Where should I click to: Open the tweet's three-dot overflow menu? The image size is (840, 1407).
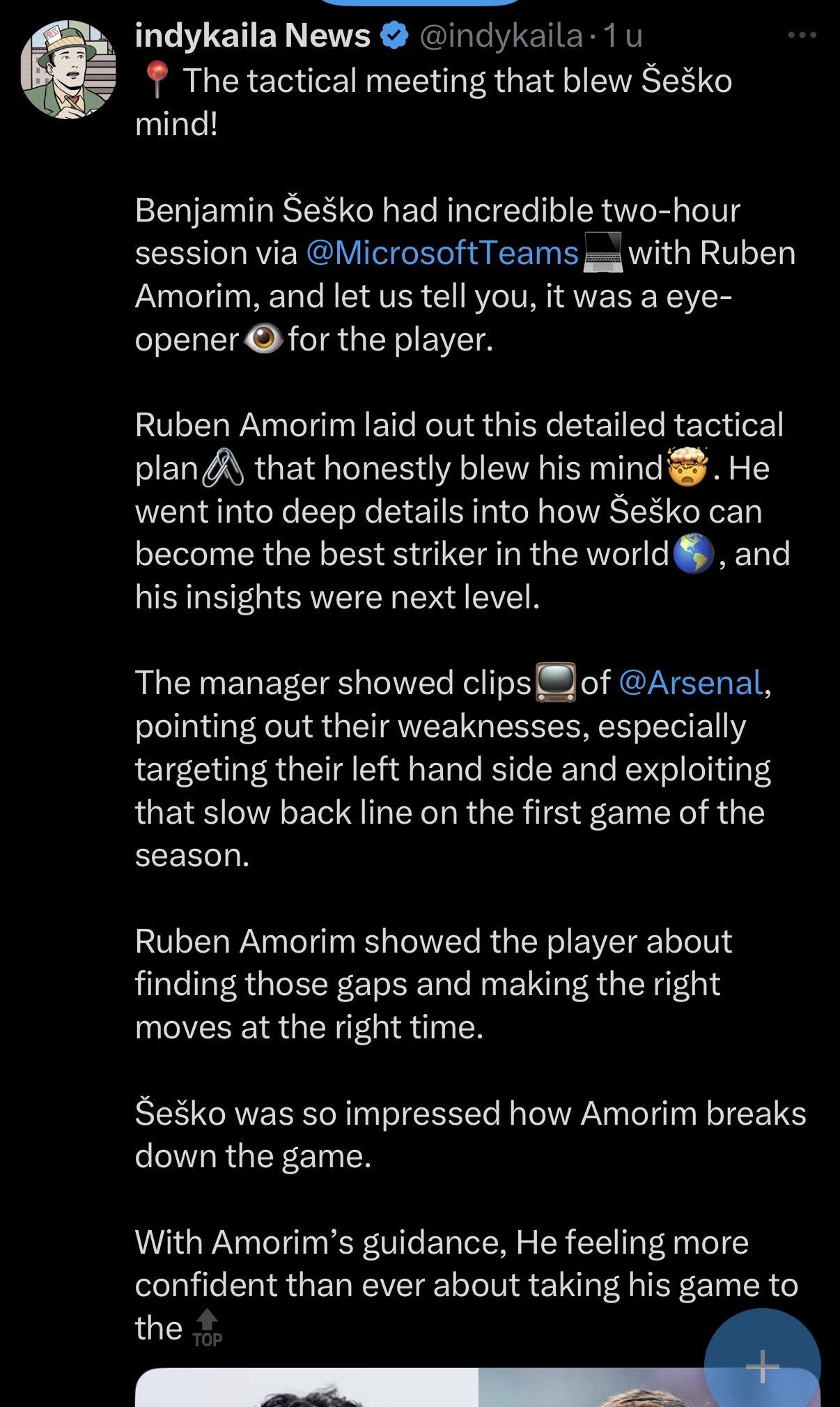(x=802, y=36)
